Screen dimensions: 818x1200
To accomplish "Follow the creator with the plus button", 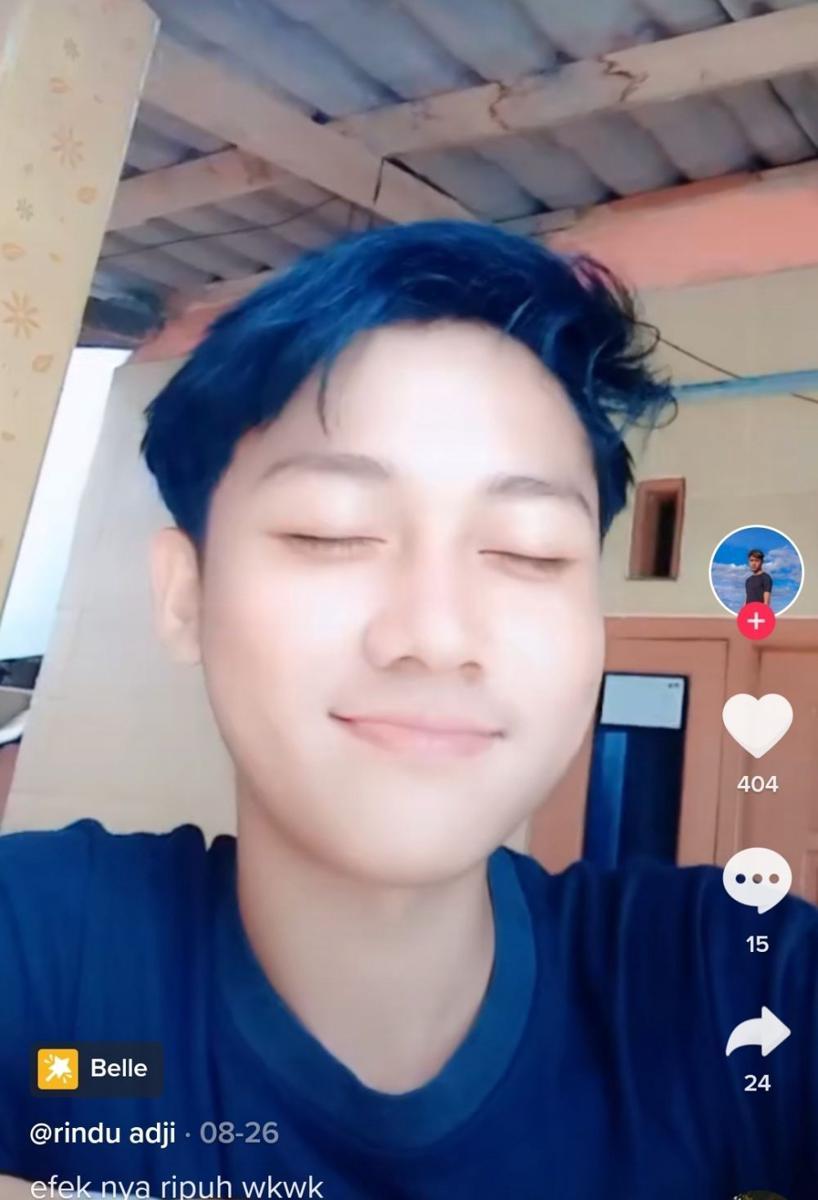I will 756,622.
